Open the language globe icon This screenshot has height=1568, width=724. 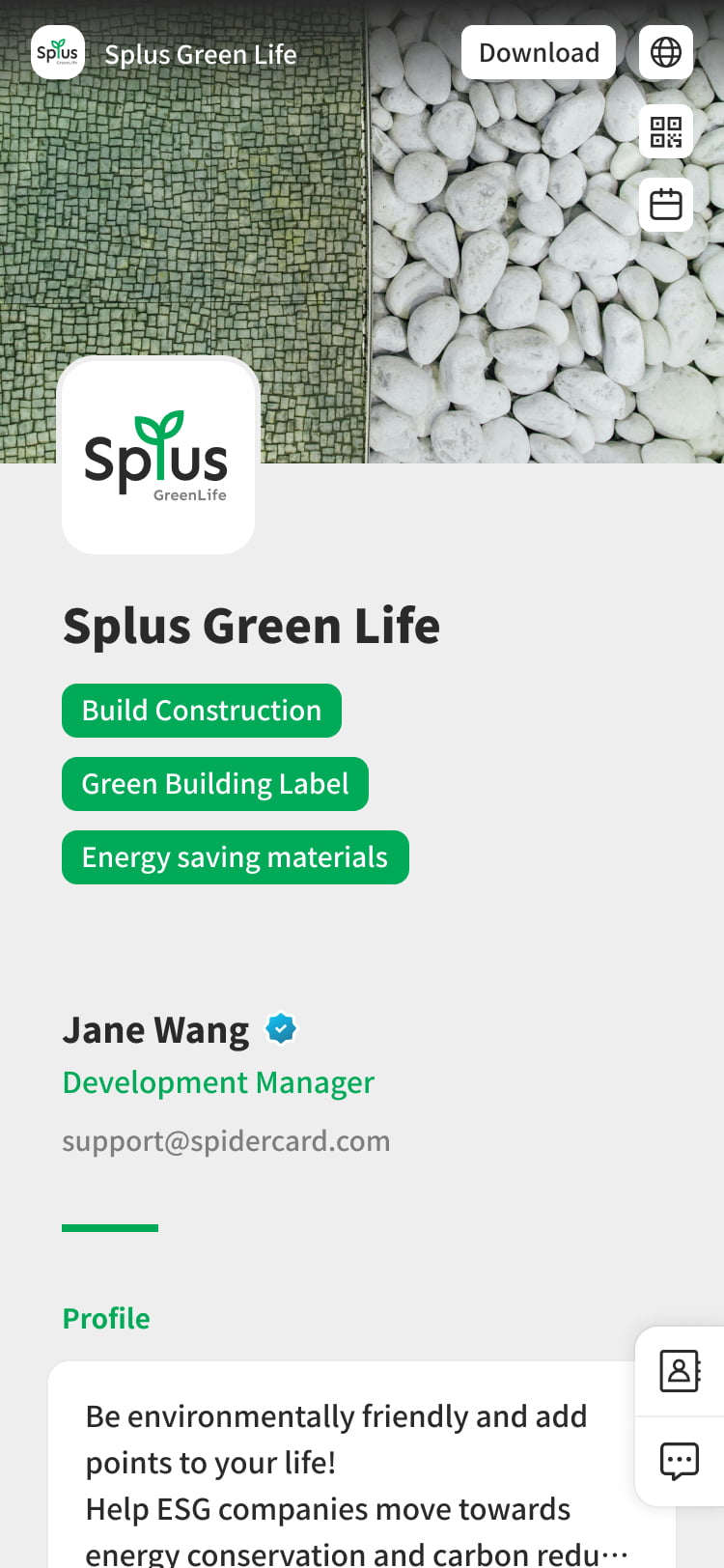[x=666, y=52]
